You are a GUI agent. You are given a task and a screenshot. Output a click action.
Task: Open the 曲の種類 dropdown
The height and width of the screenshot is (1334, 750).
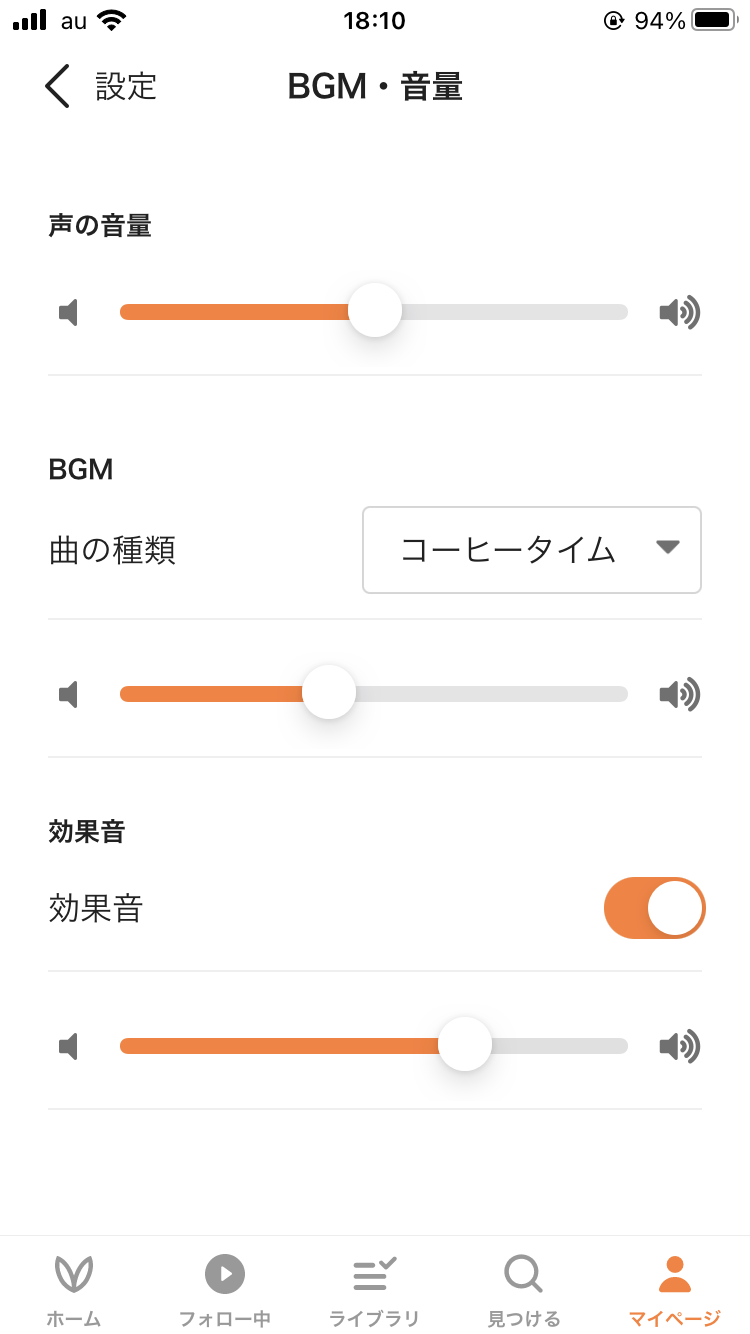pos(531,550)
